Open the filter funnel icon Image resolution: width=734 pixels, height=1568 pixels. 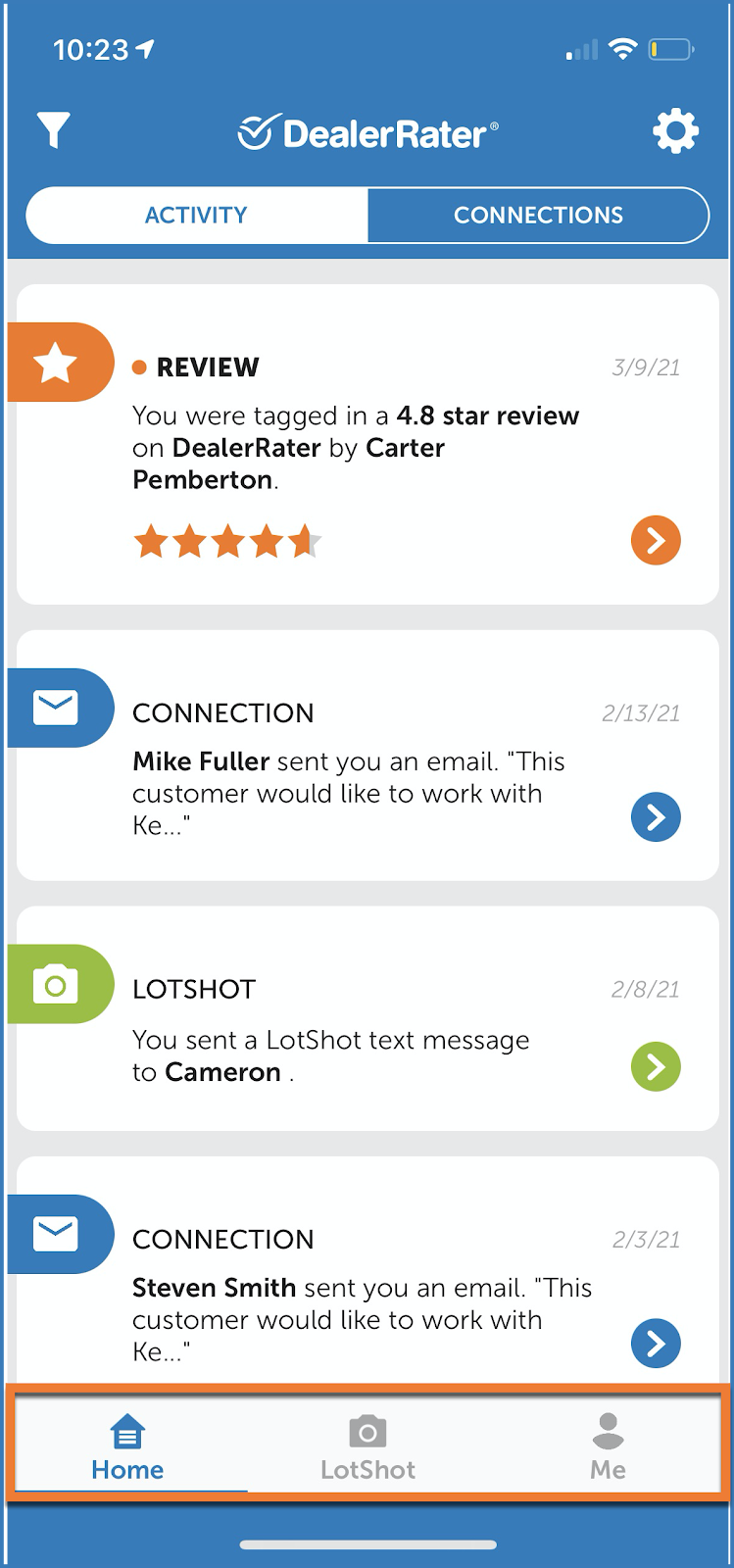pyautogui.click(x=54, y=130)
